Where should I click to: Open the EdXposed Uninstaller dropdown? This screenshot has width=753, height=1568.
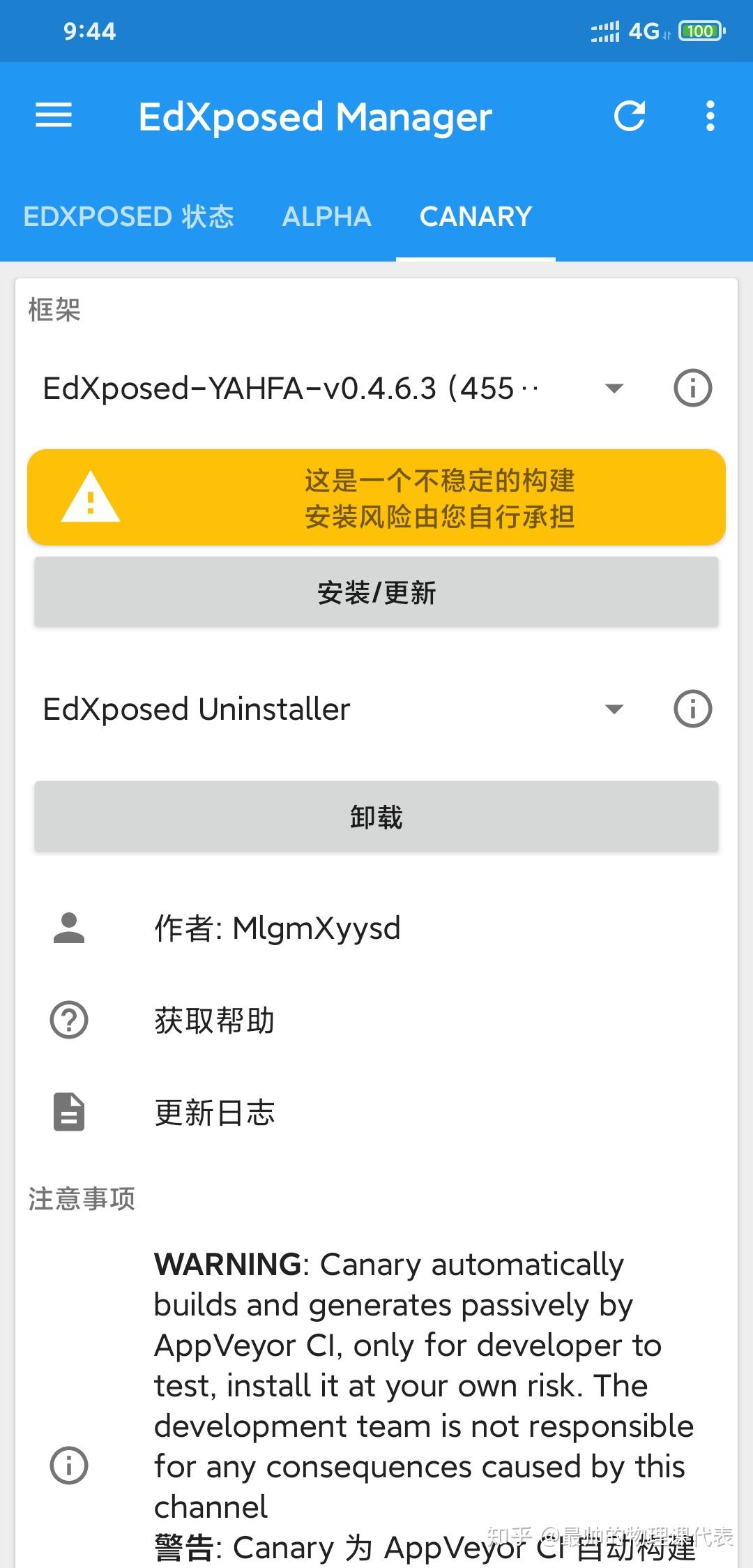tap(612, 709)
